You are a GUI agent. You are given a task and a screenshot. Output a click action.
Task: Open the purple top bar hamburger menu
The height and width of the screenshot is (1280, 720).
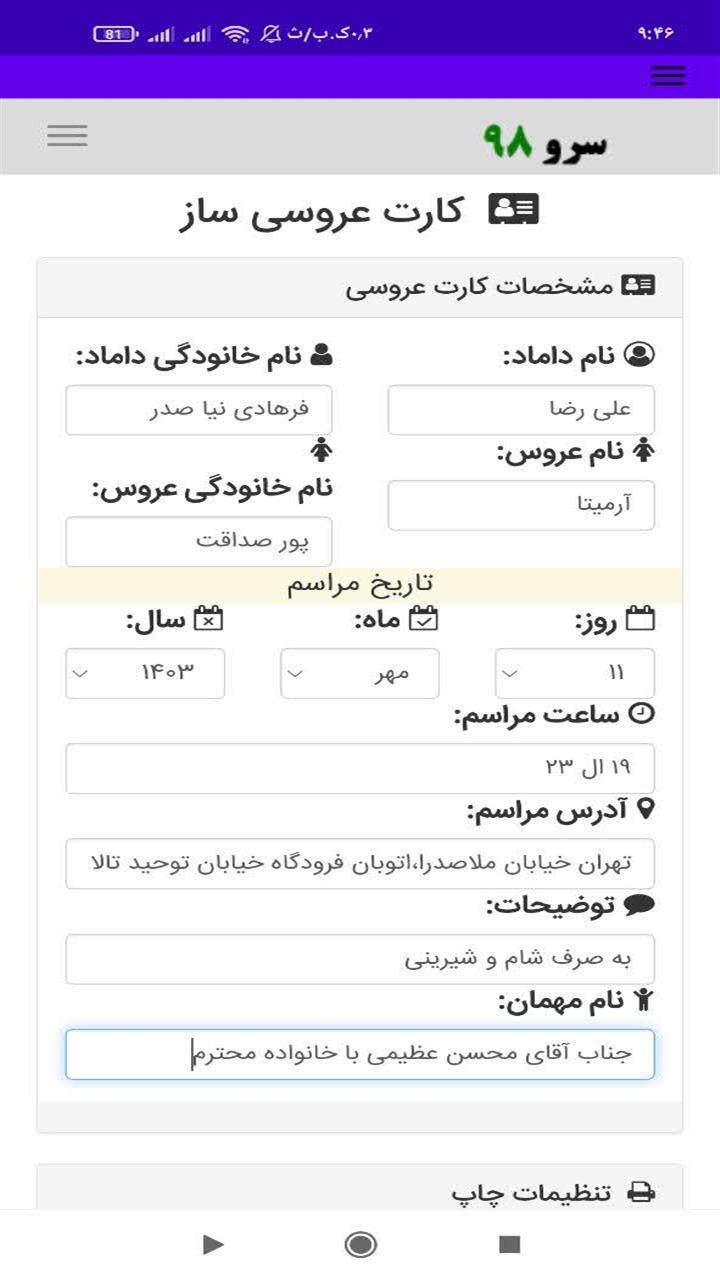click(x=667, y=75)
